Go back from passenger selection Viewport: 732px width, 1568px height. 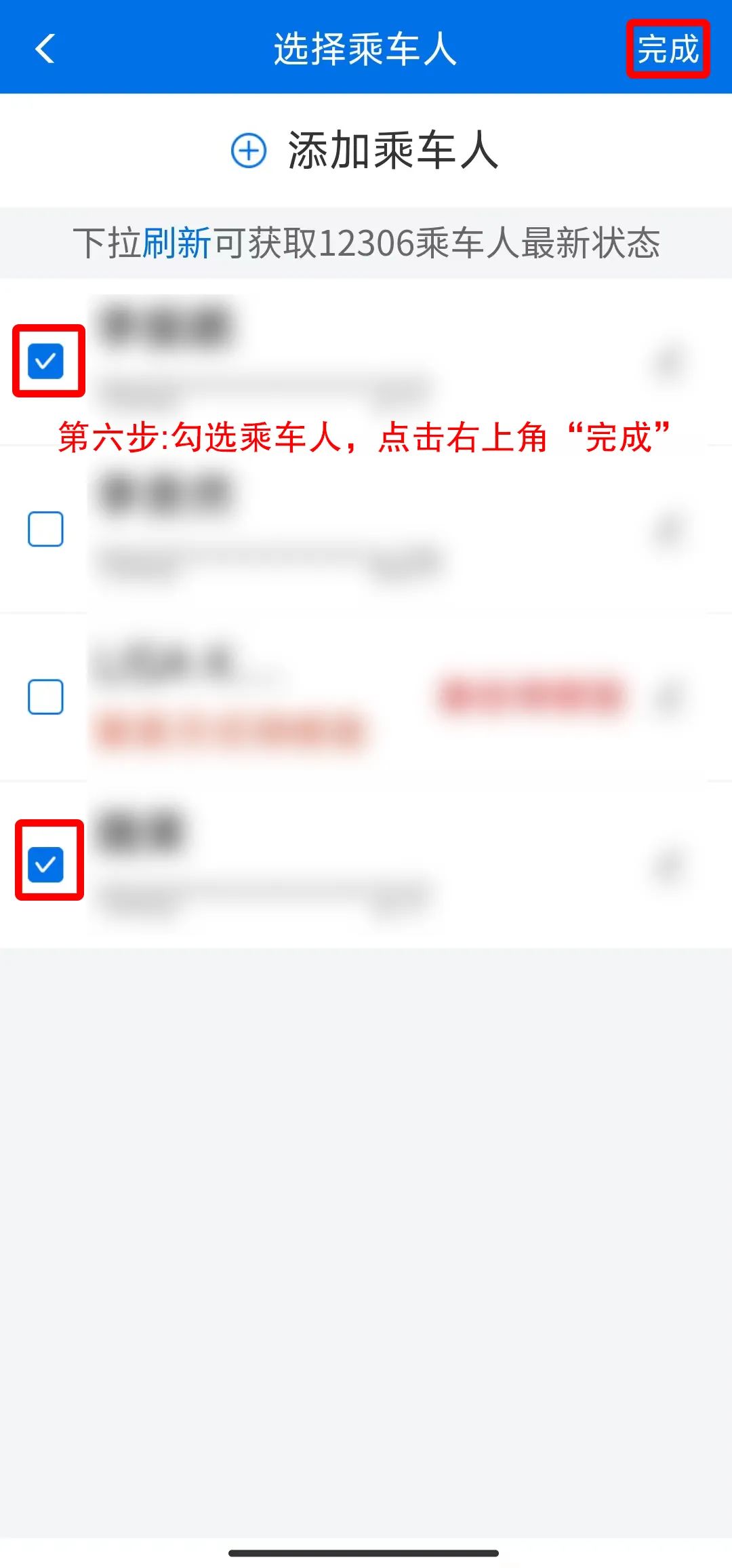click(x=45, y=49)
